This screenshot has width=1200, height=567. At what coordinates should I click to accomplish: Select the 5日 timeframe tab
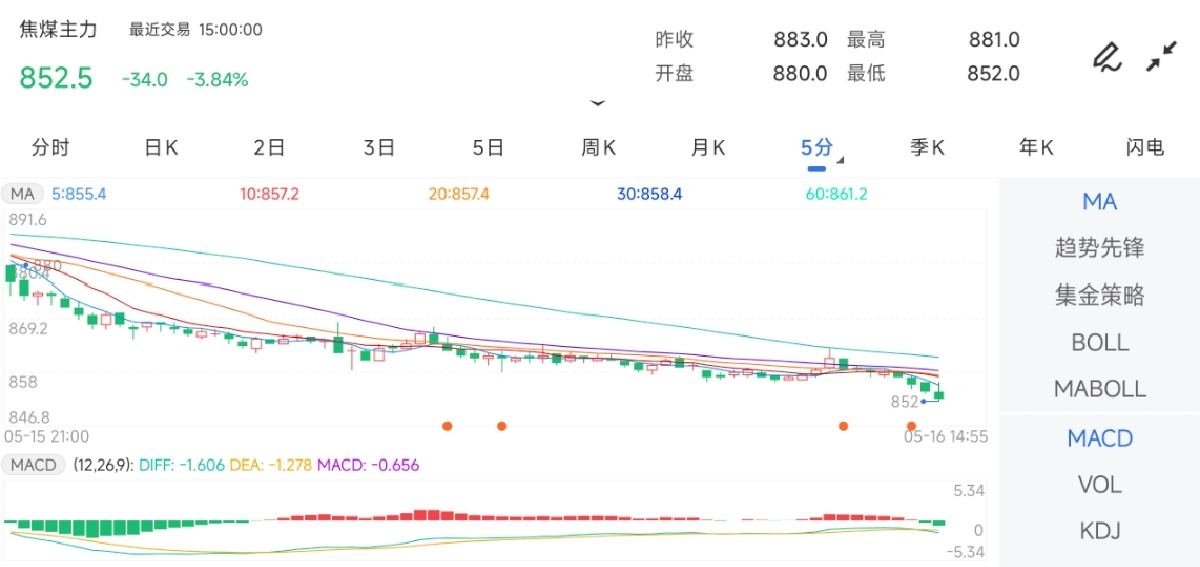coord(488,148)
